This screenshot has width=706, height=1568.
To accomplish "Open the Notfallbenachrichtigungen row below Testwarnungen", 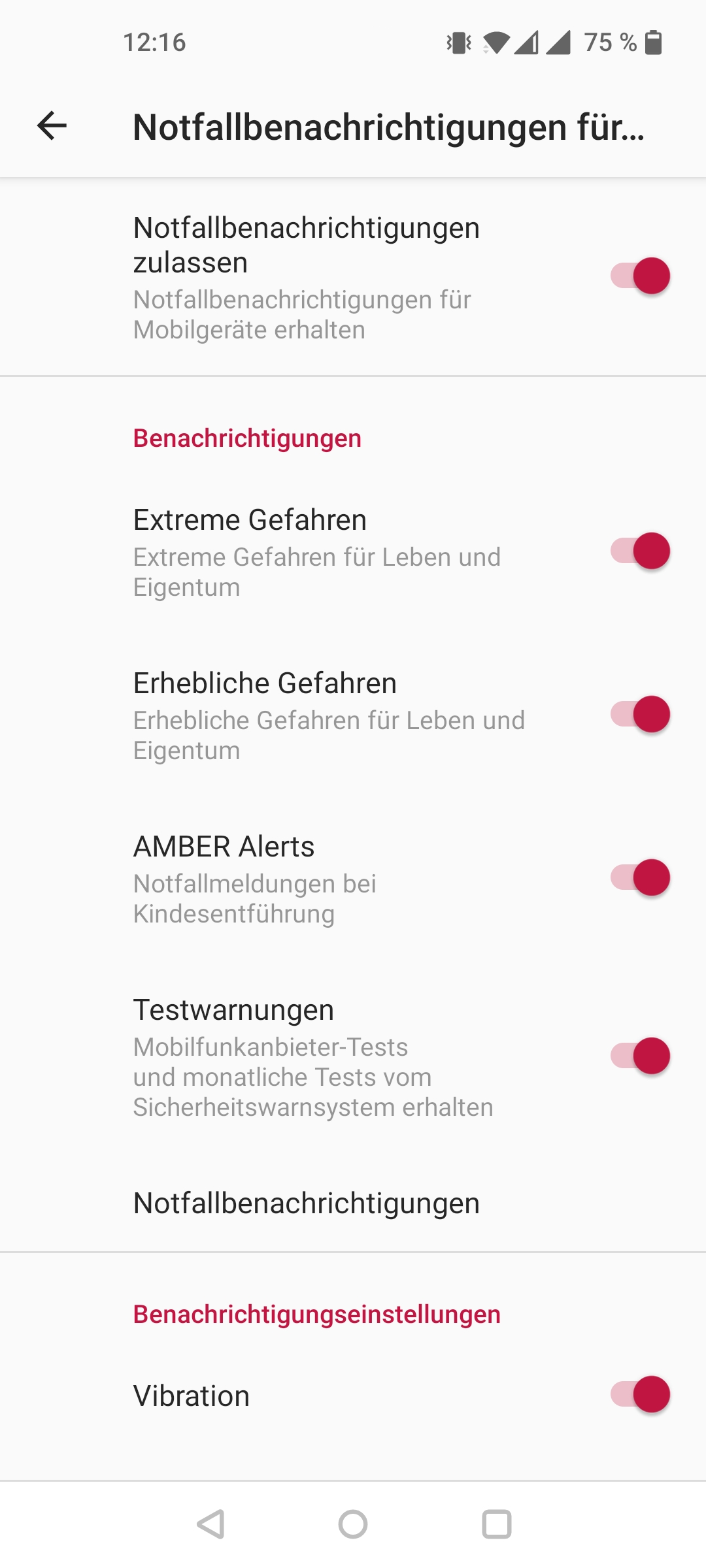I will click(307, 1203).
